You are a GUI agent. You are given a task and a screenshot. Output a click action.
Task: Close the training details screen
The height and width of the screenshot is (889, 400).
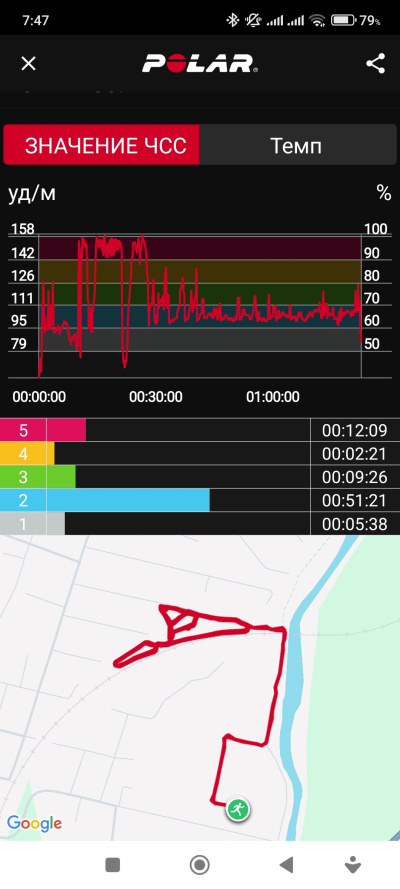[28, 64]
